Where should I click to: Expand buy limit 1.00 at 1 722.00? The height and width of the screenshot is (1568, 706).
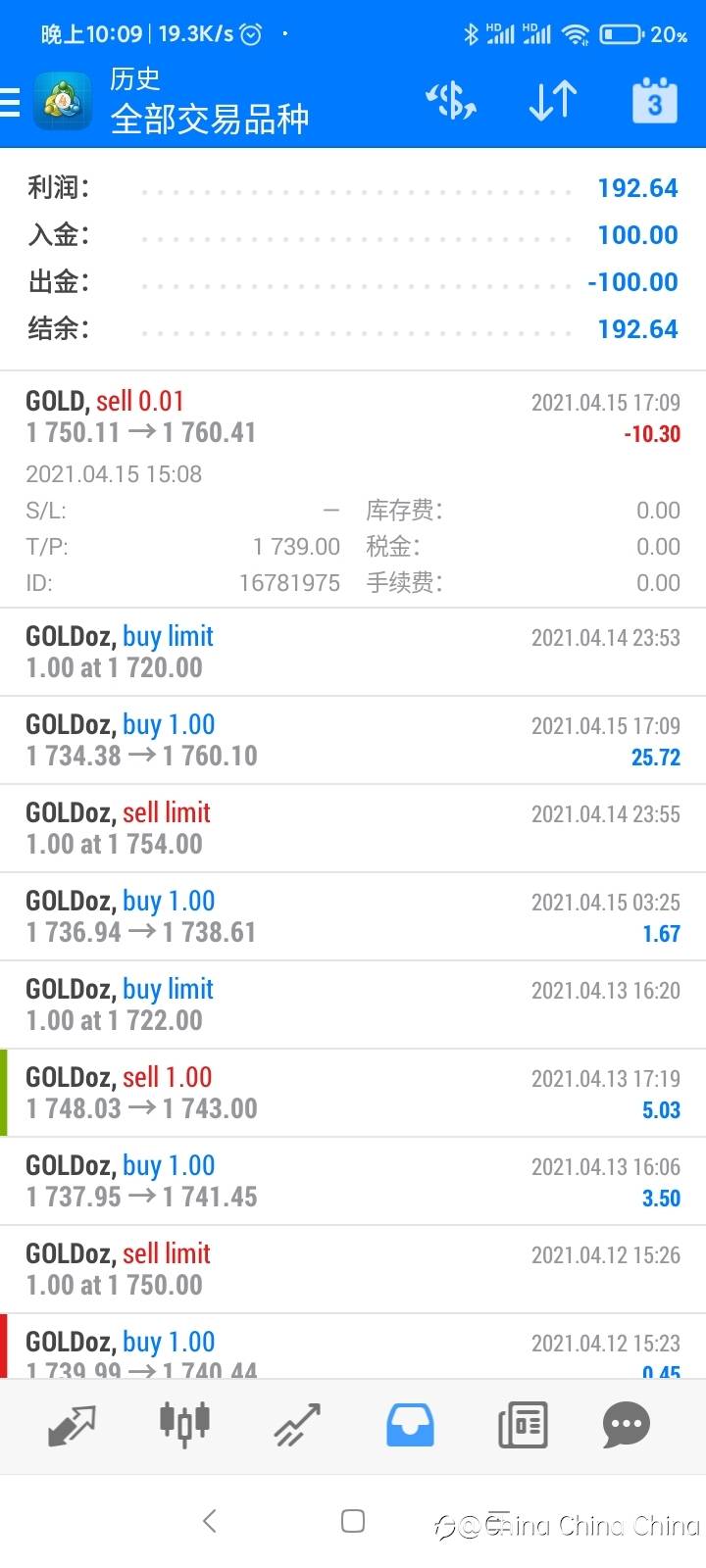click(x=353, y=1004)
